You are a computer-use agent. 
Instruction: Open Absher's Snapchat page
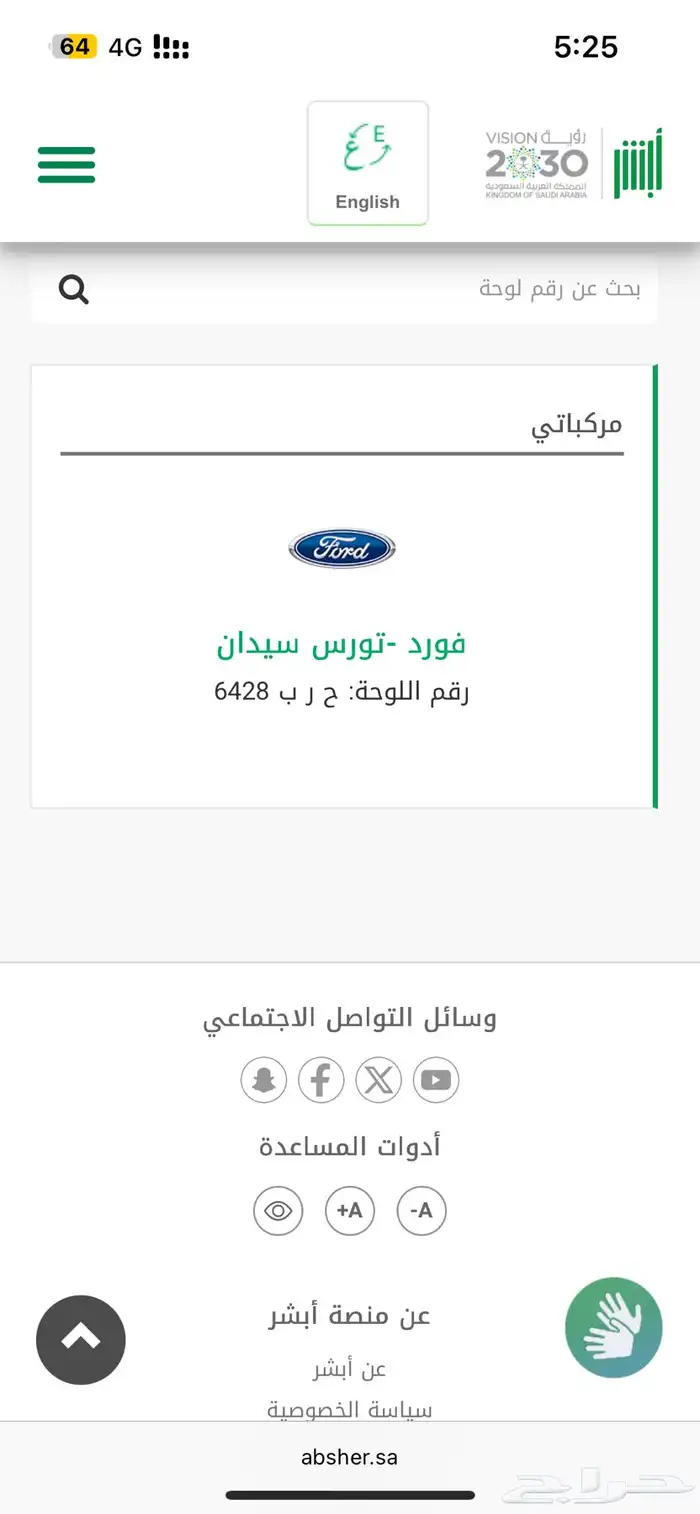(x=264, y=1080)
